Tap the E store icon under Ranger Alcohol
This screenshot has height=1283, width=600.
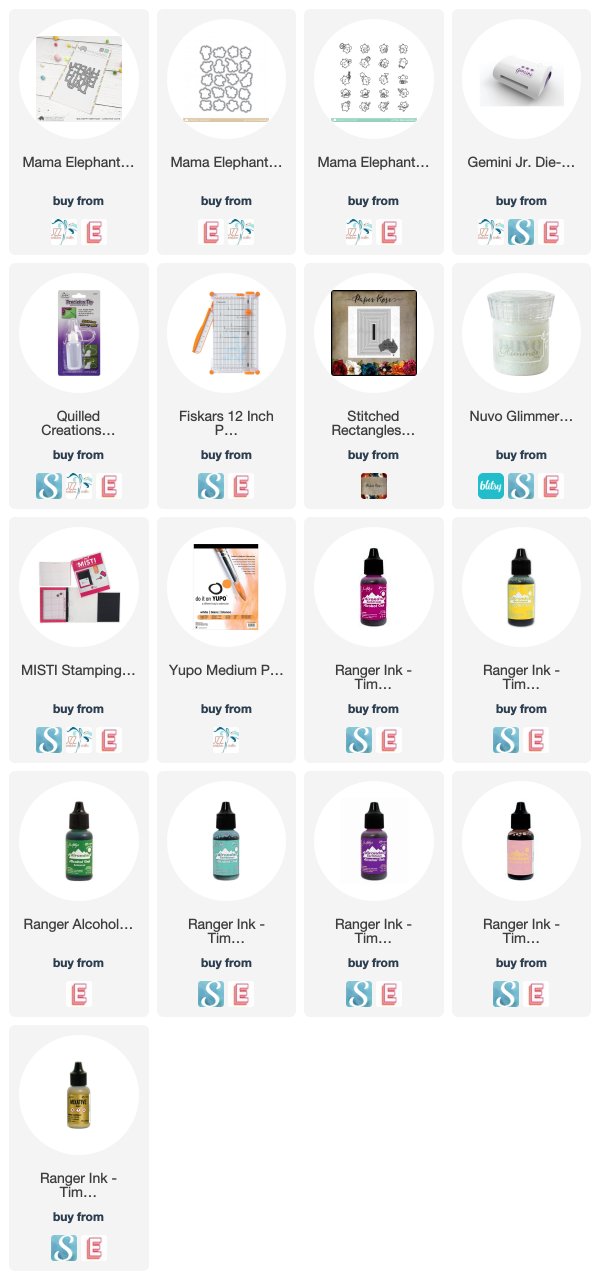pos(78,994)
